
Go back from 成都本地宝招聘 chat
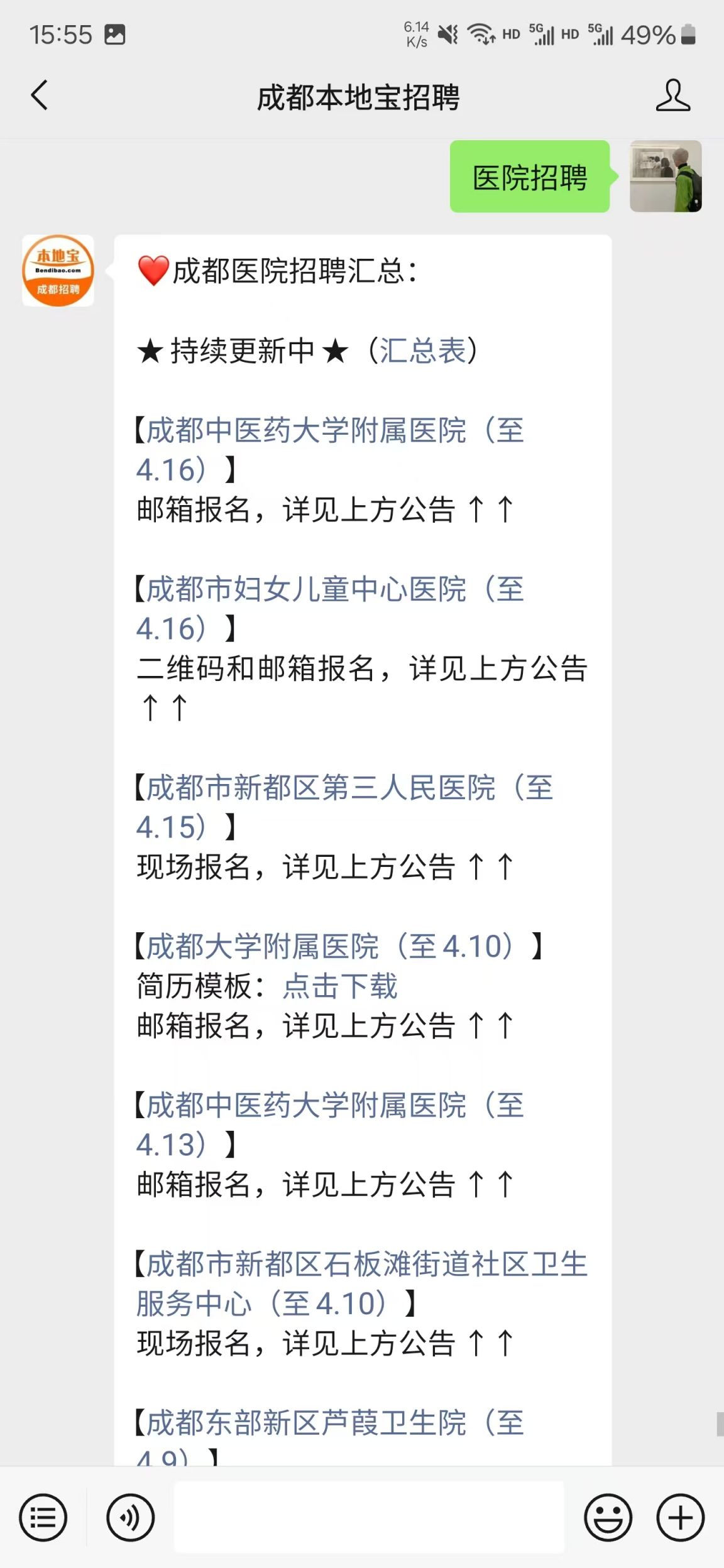40,95
